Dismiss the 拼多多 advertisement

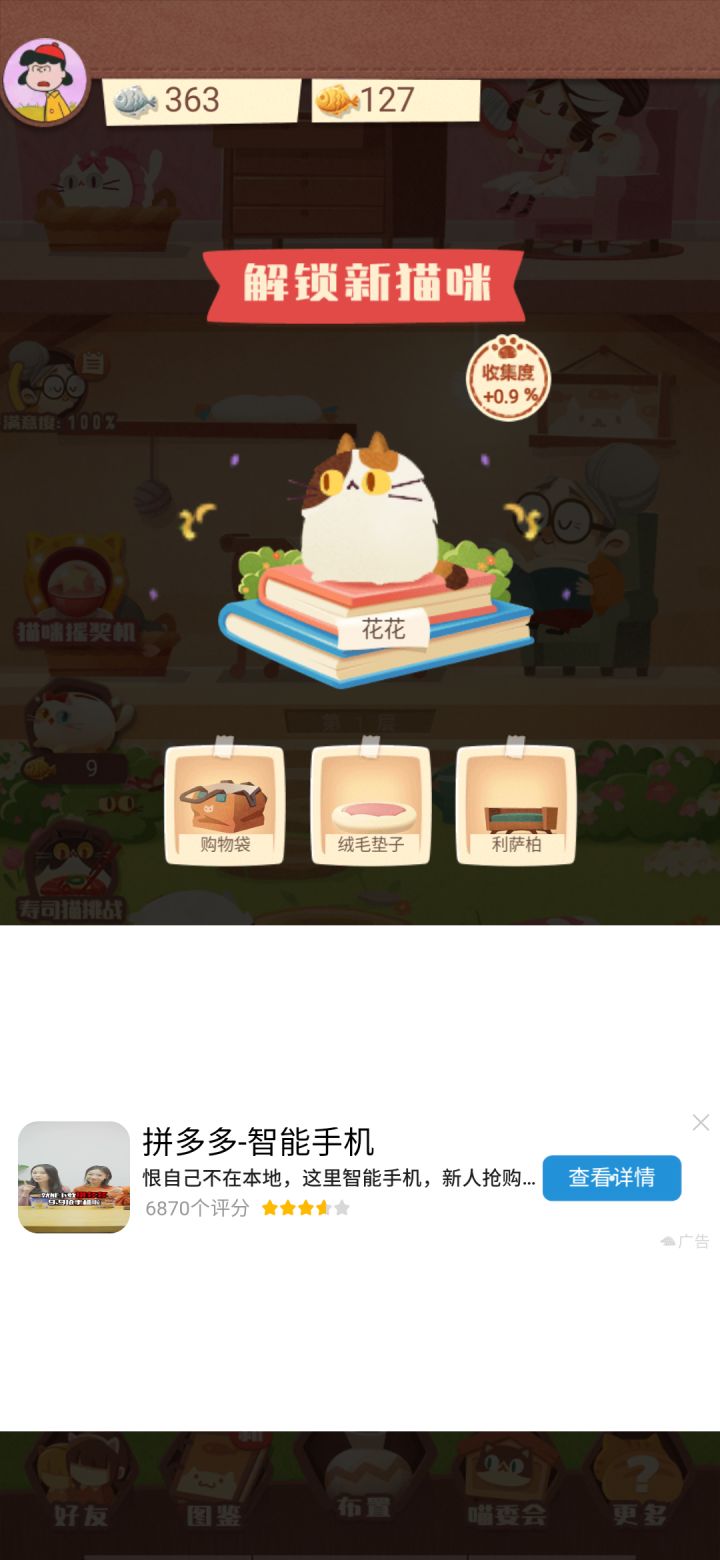tap(699, 1122)
